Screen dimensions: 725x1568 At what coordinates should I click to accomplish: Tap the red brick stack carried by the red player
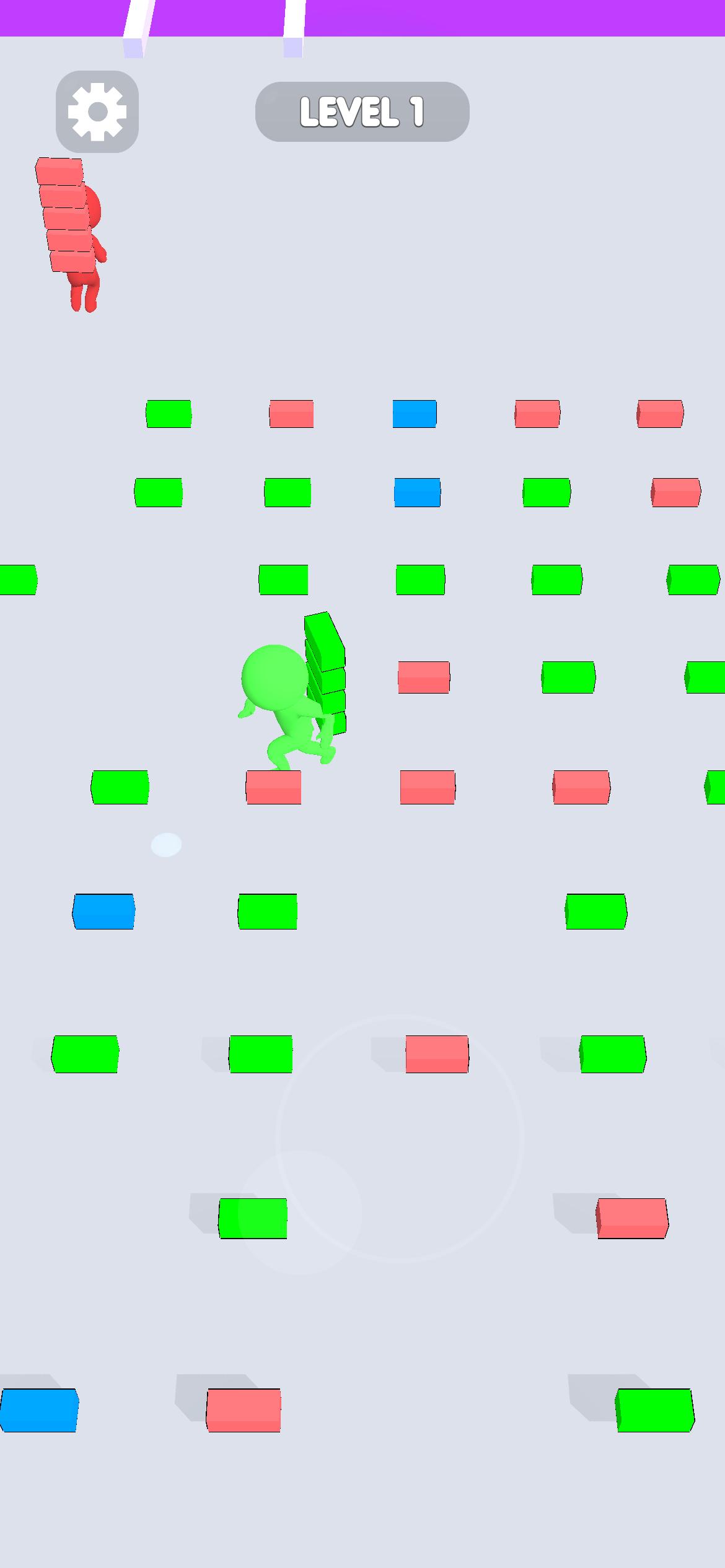pos(62,217)
